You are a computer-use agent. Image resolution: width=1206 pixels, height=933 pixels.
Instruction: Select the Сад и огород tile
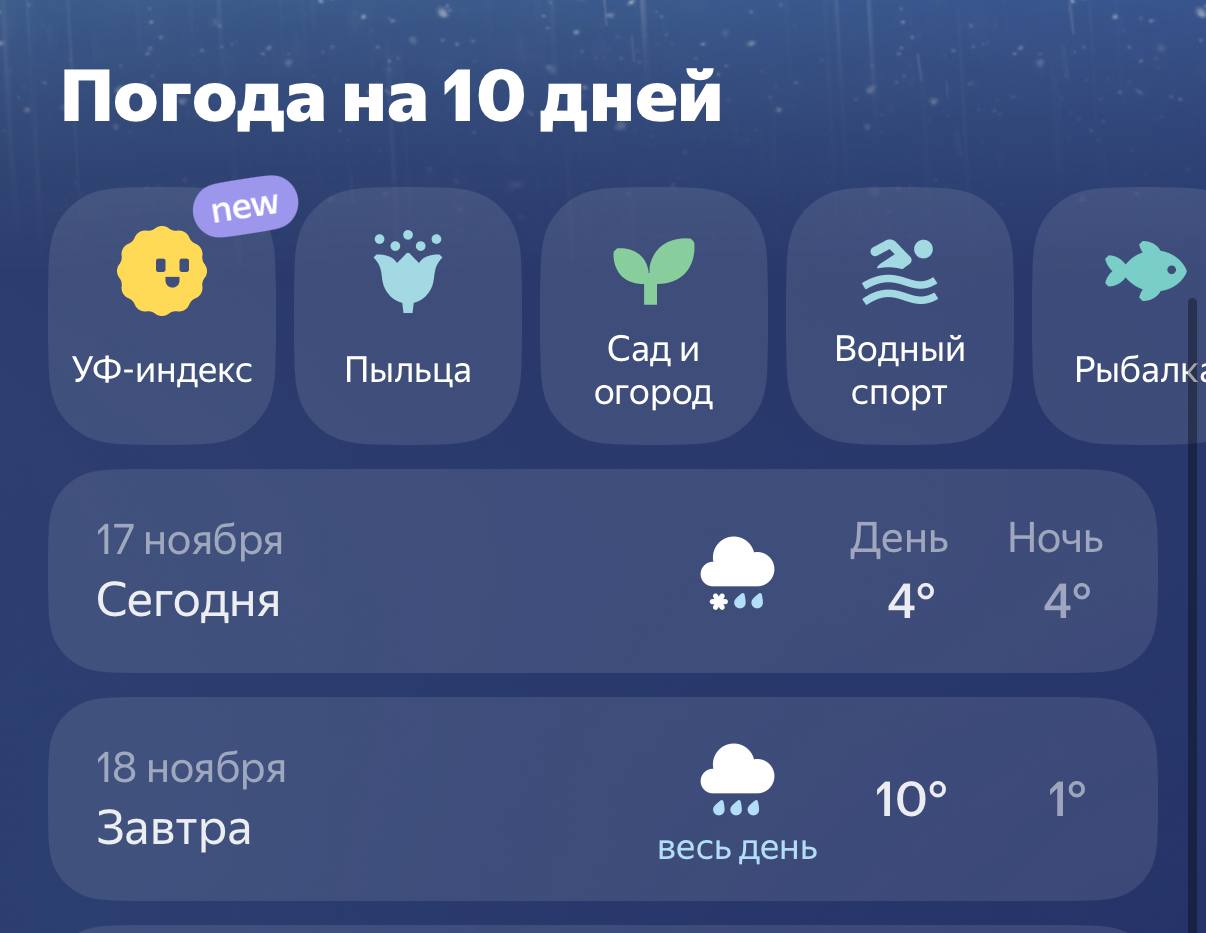pos(653,315)
